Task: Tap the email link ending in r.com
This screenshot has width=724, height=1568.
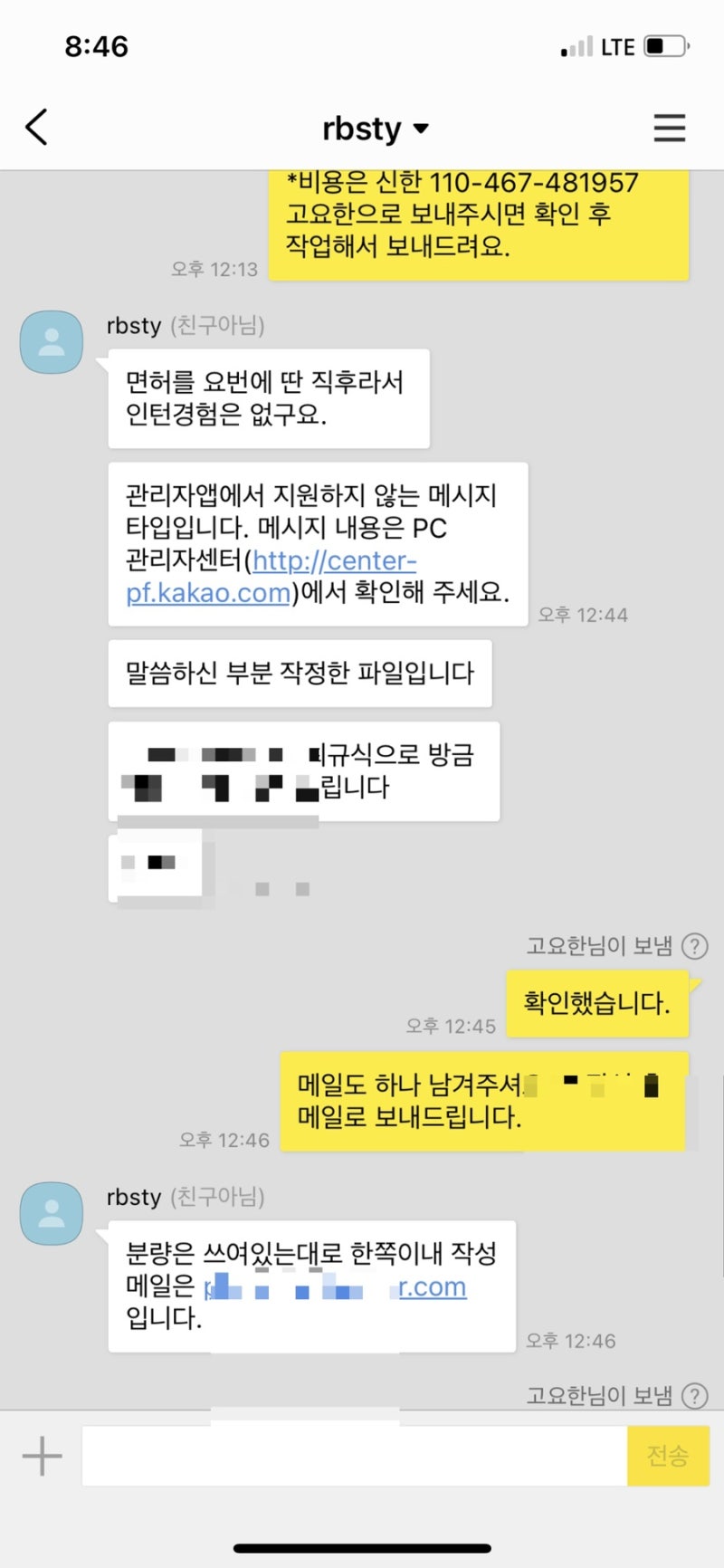Action: click(433, 1286)
